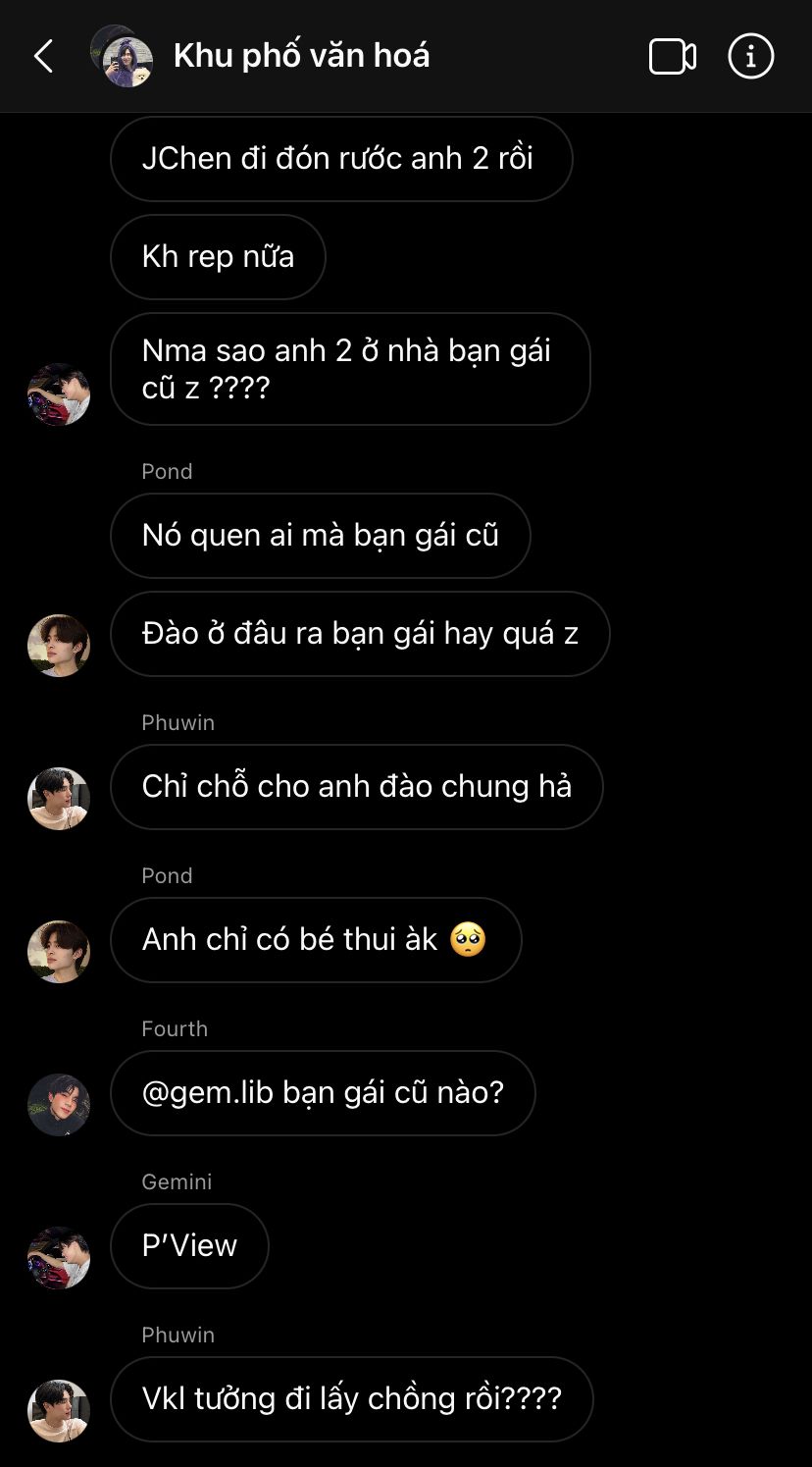
Task: Tap the @gem.lib mention in Fourth's message
Action: (x=207, y=1092)
